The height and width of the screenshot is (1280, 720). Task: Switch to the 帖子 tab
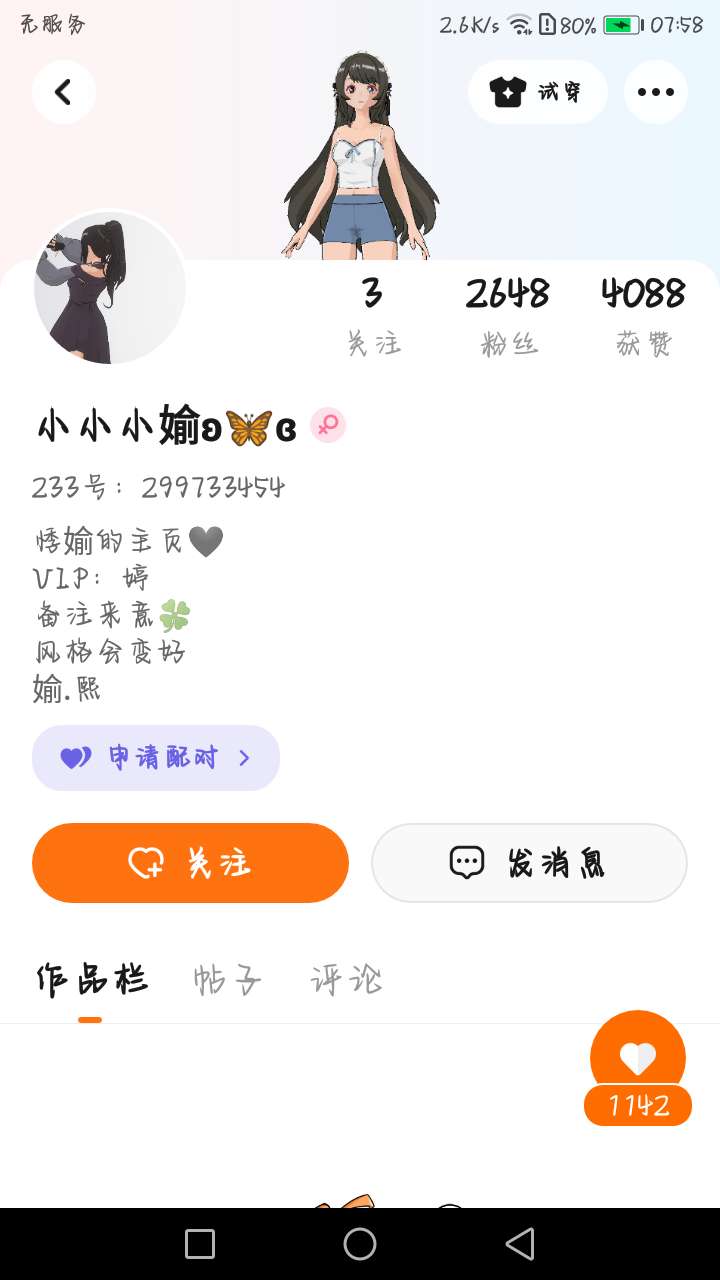[227, 980]
